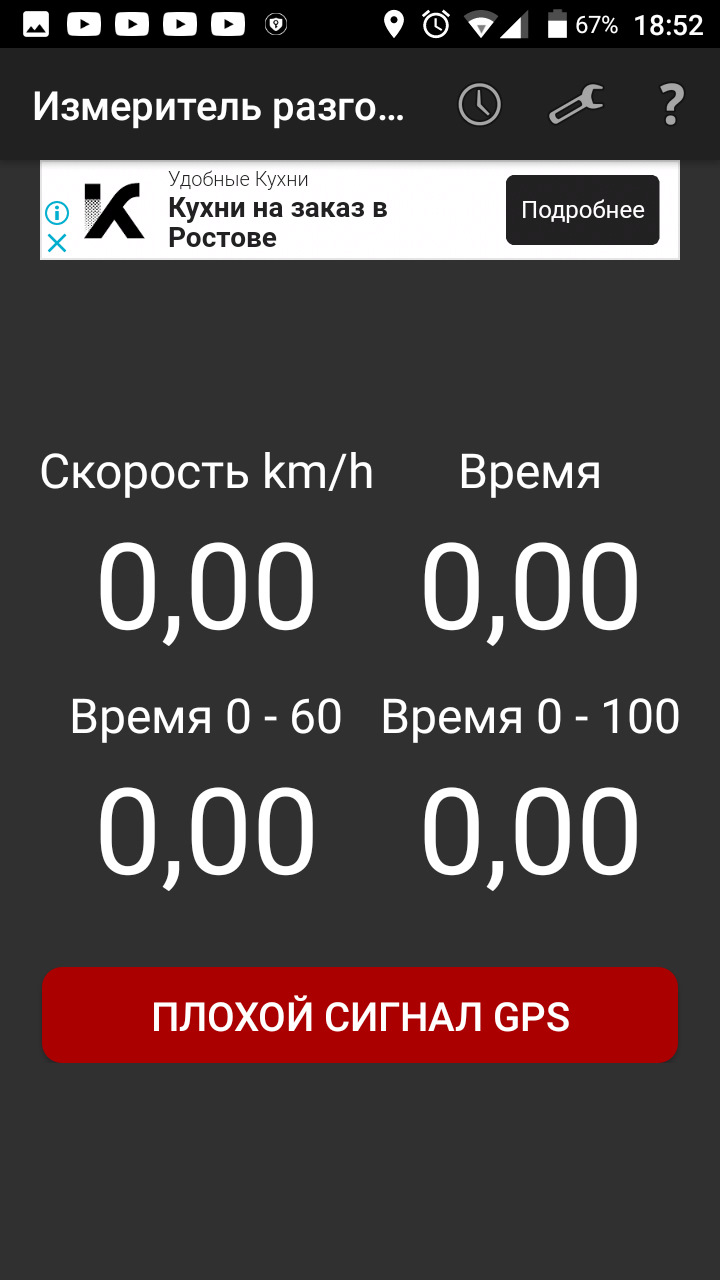
Task: Tap Подробнее on the kitchen ad
Action: click(582, 210)
